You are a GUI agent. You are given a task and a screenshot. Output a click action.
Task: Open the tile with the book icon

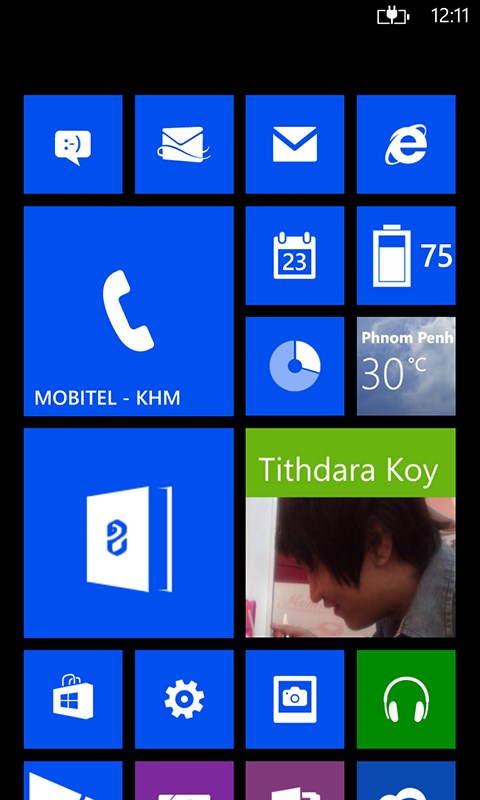(x=129, y=533)
